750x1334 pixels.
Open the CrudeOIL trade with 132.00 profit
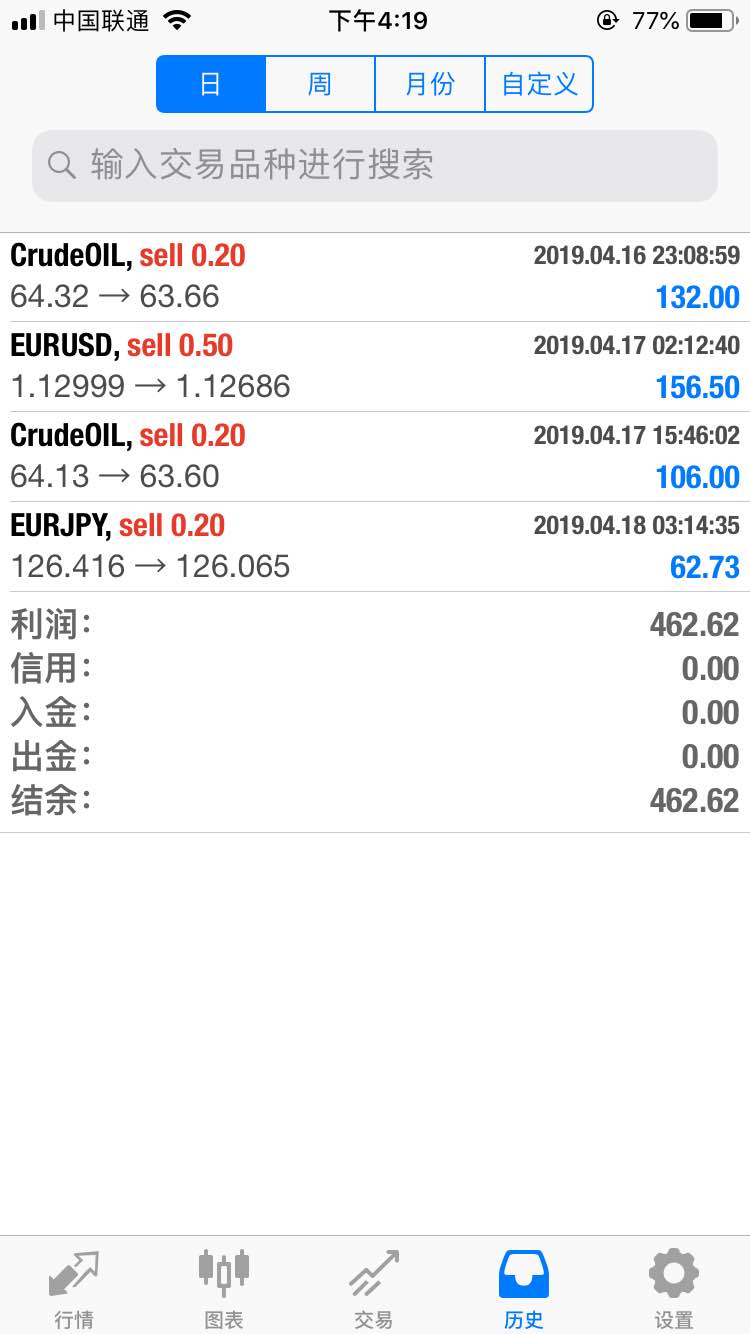click(x=375, y=277)
